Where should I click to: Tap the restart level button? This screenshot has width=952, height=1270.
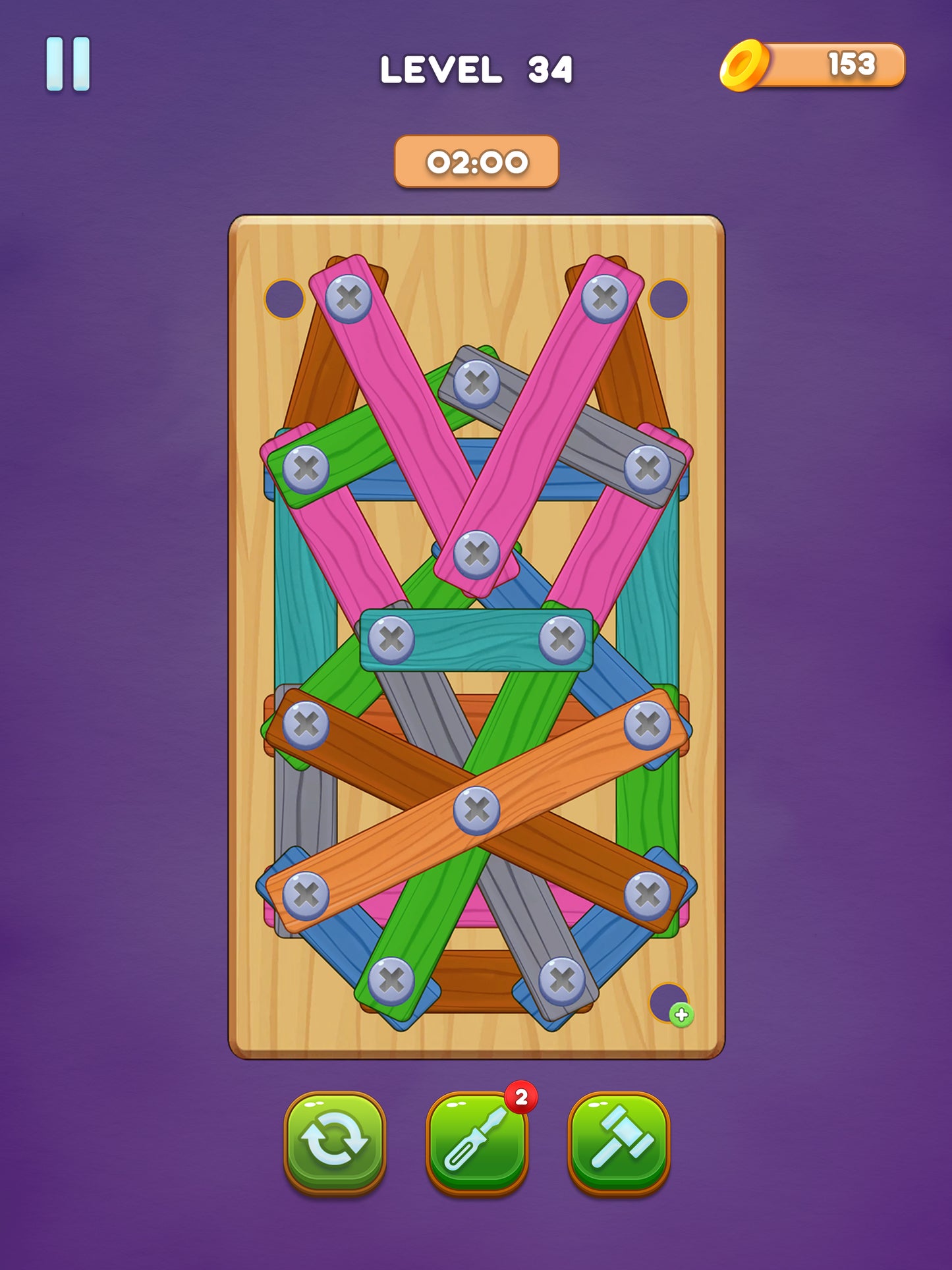[x=334, y=1142]
